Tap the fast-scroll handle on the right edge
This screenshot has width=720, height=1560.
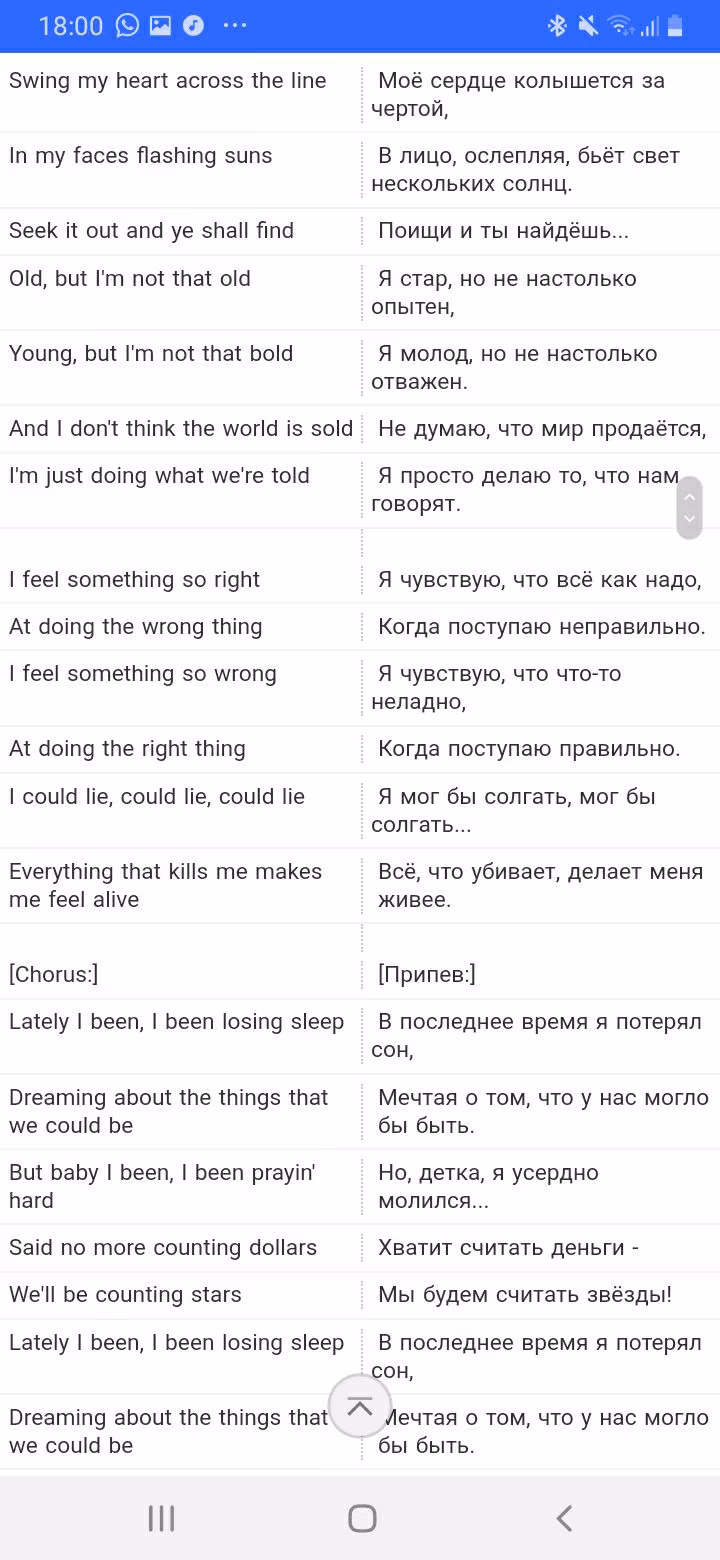689,508
